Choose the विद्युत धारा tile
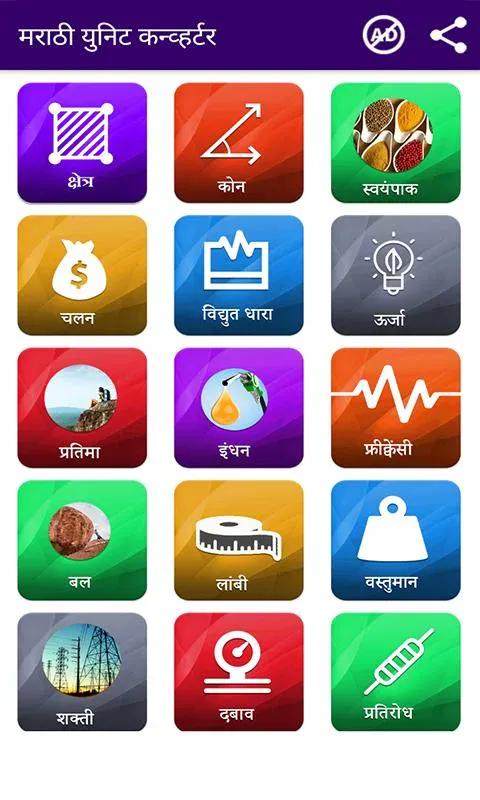Screen dimensions: 480x800 pyautogui.click(x=239, y=276)
